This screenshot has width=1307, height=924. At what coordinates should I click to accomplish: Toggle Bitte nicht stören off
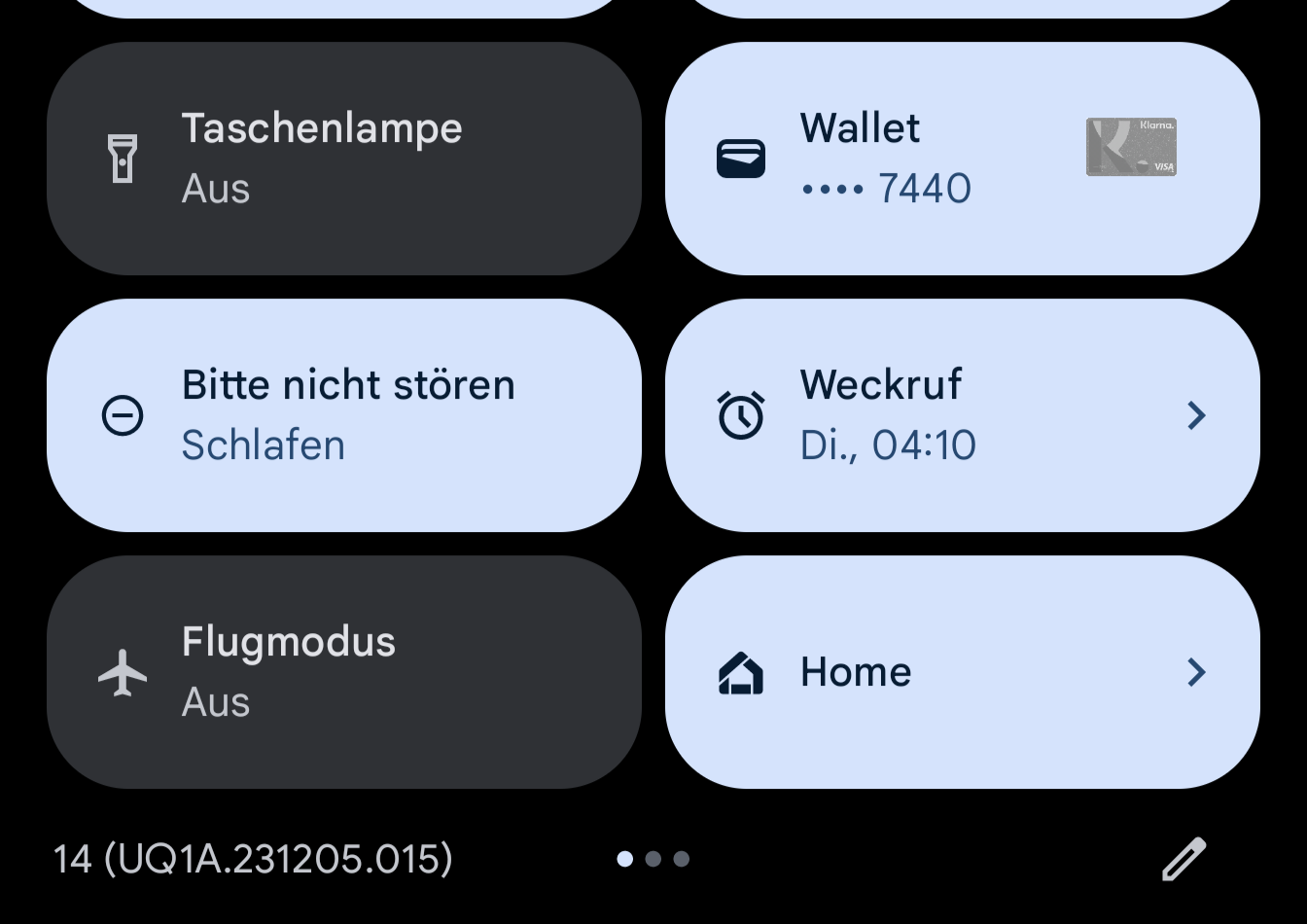coord(343,415)
